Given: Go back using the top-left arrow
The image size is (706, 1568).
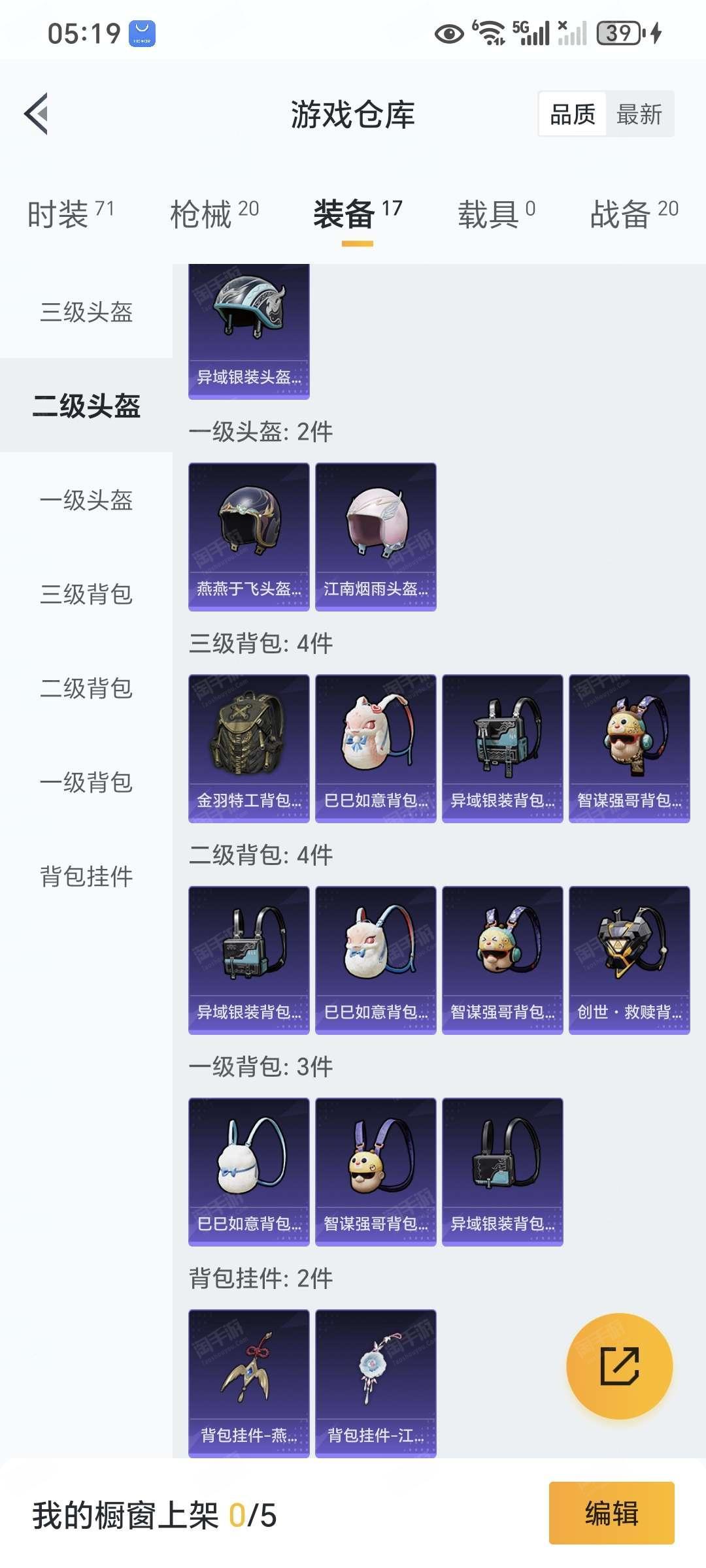Looking at the screenshot, I should click(37, 114).
